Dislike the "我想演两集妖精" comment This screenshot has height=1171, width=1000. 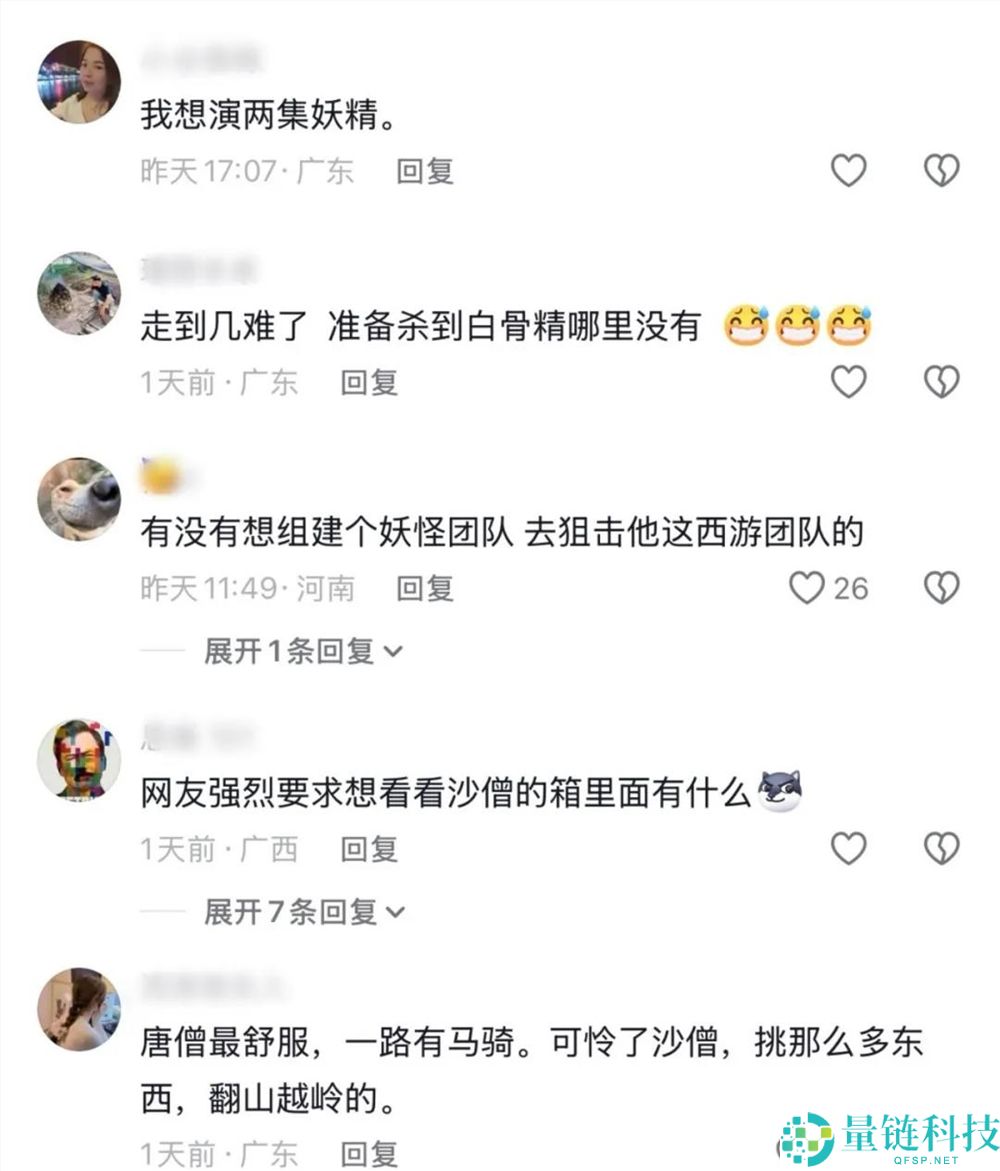(941, 170)
